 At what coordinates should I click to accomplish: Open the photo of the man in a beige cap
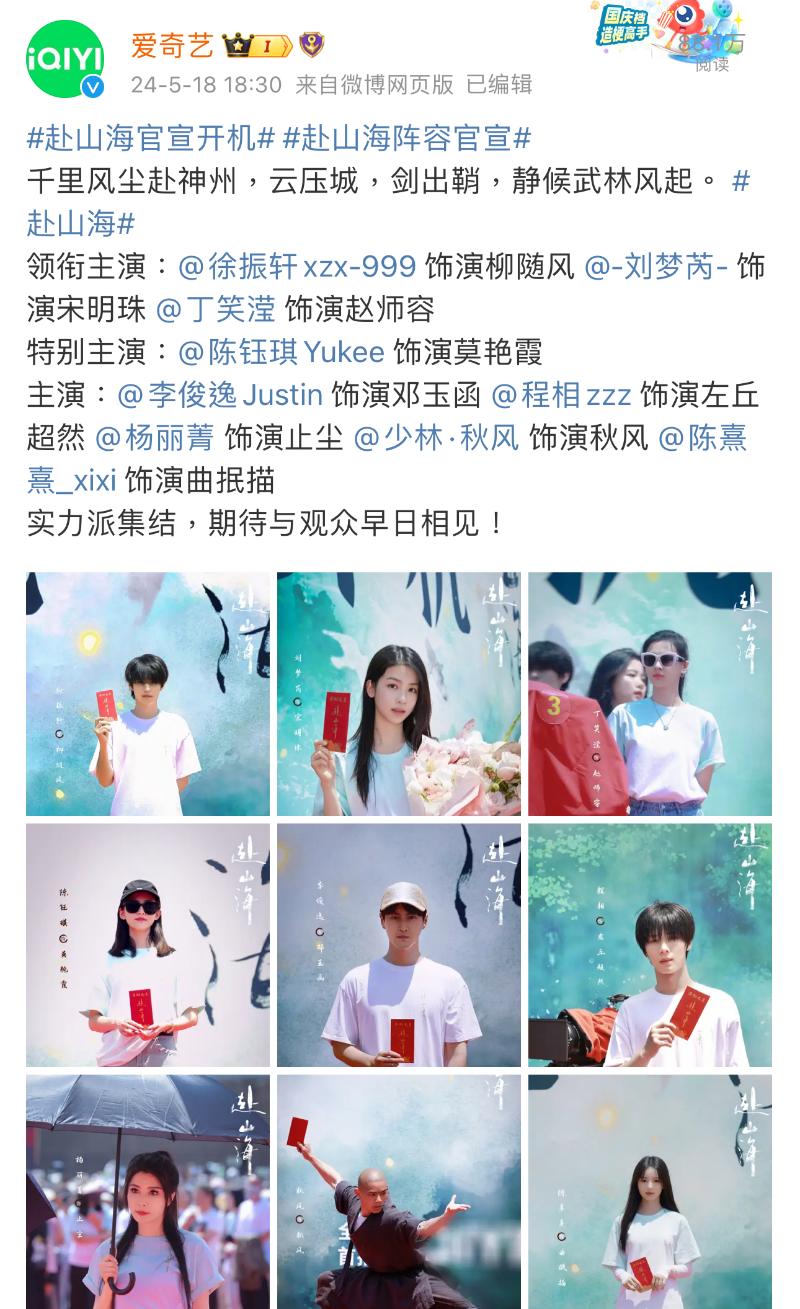[399, 945]
